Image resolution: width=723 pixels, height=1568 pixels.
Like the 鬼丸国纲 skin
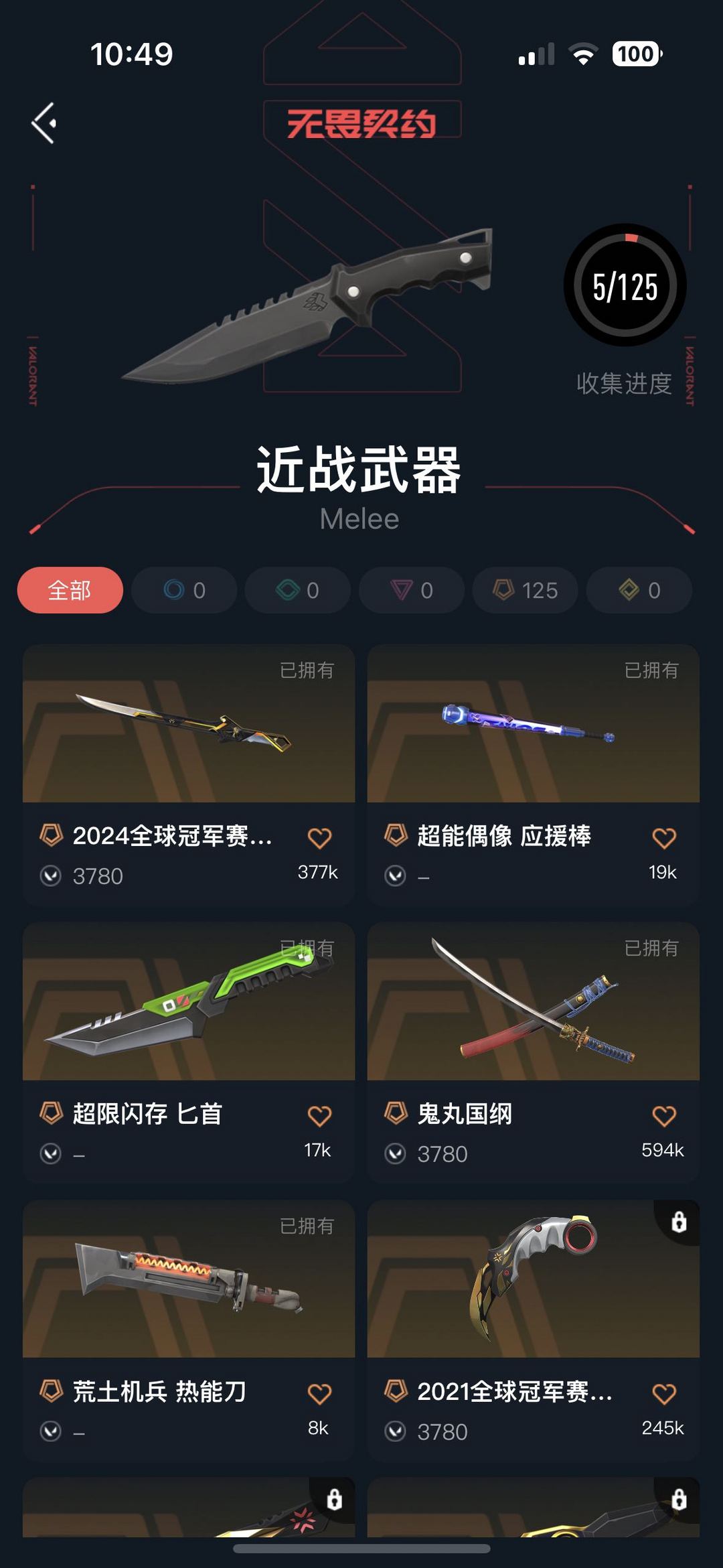tap(664, 1116)
